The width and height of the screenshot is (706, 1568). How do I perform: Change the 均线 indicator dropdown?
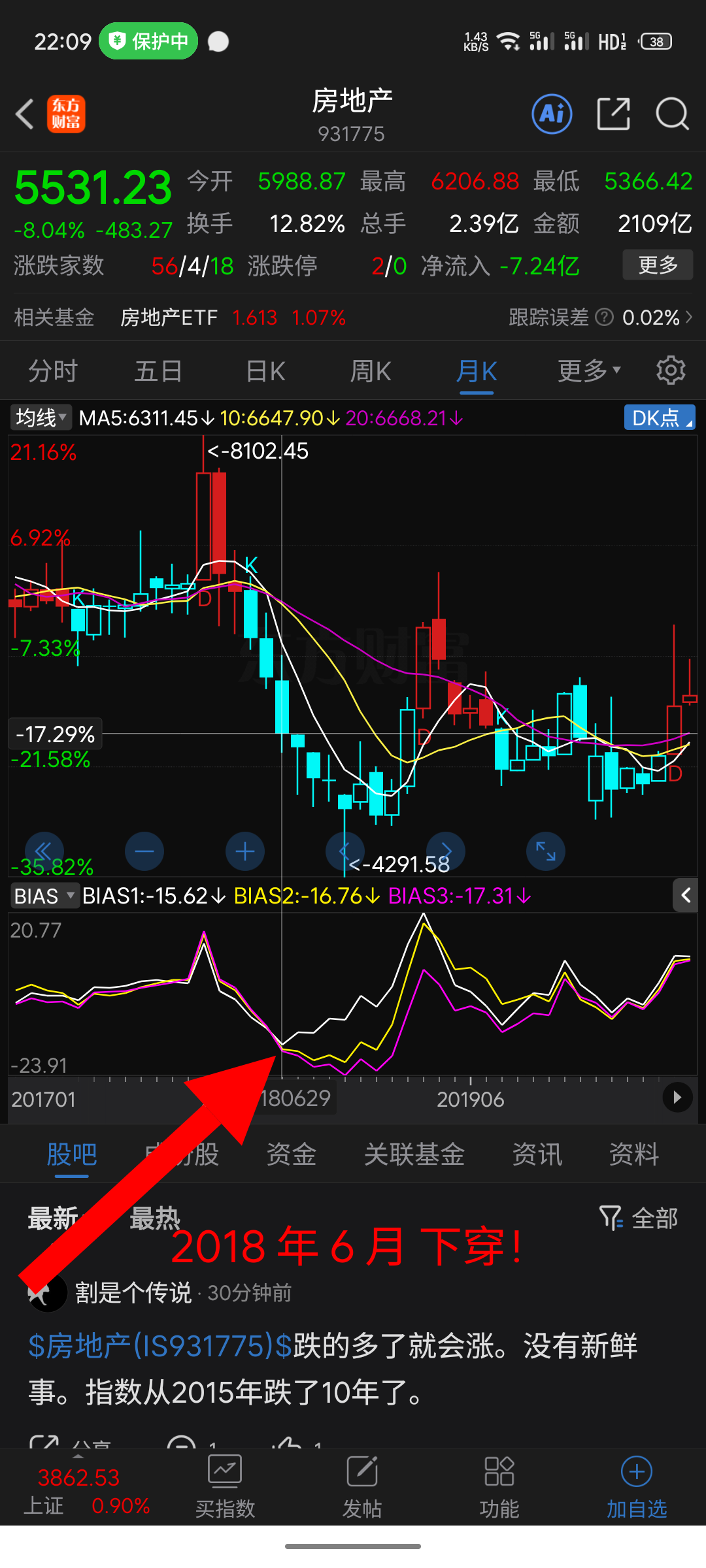tap(41, 418)
